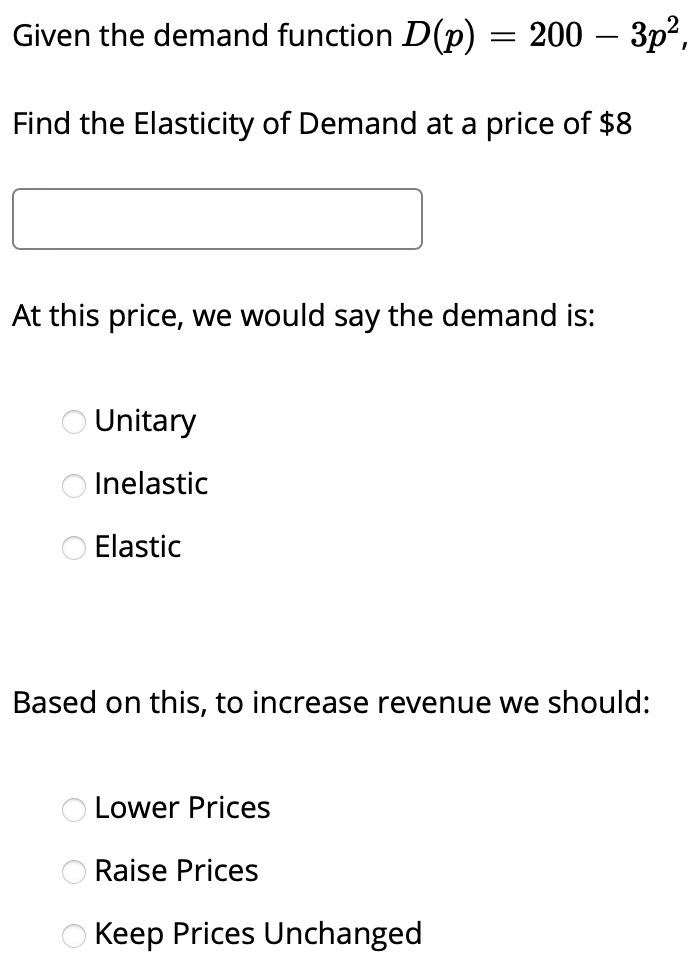Choose the Raise Prices option

point(74,872)
